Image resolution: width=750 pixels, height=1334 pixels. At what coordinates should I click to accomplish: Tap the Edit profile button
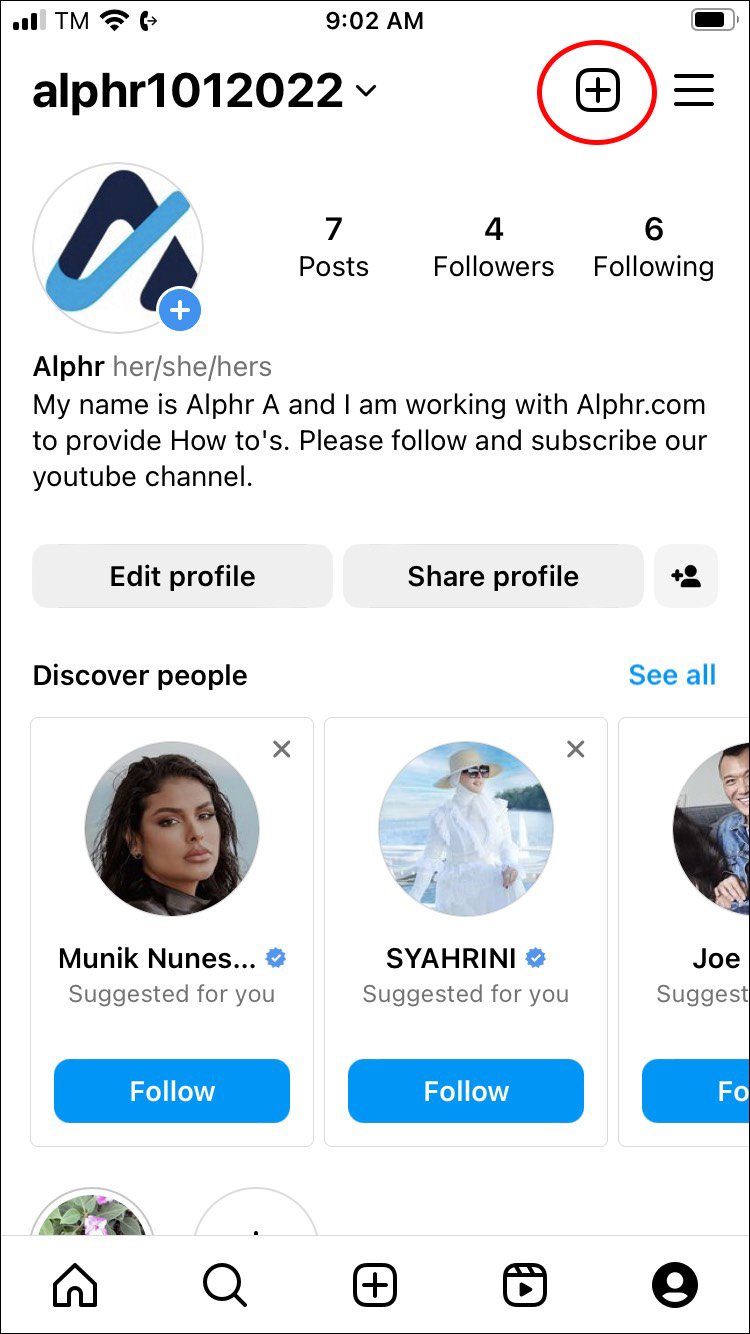182,576
